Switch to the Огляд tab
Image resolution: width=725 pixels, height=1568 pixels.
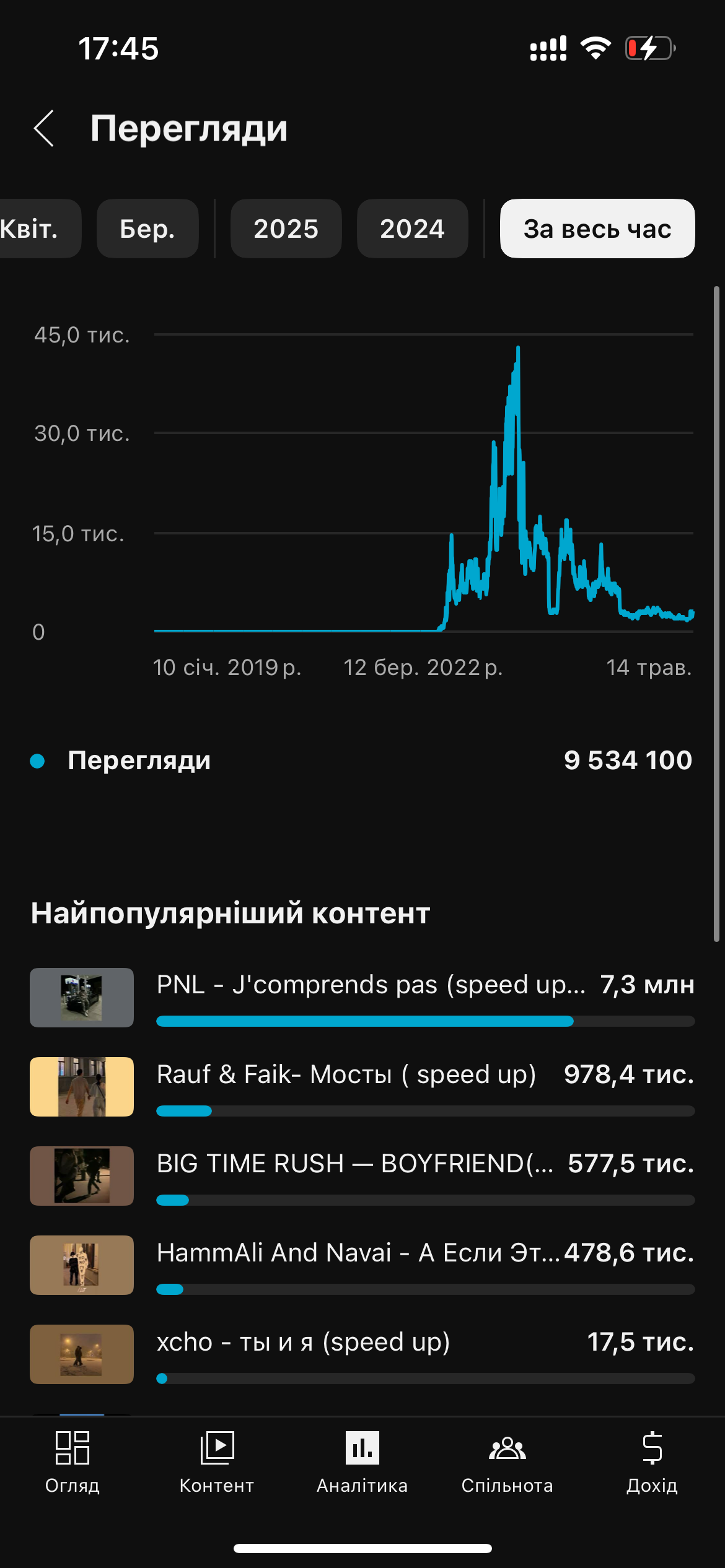[x=72, y=1461]
